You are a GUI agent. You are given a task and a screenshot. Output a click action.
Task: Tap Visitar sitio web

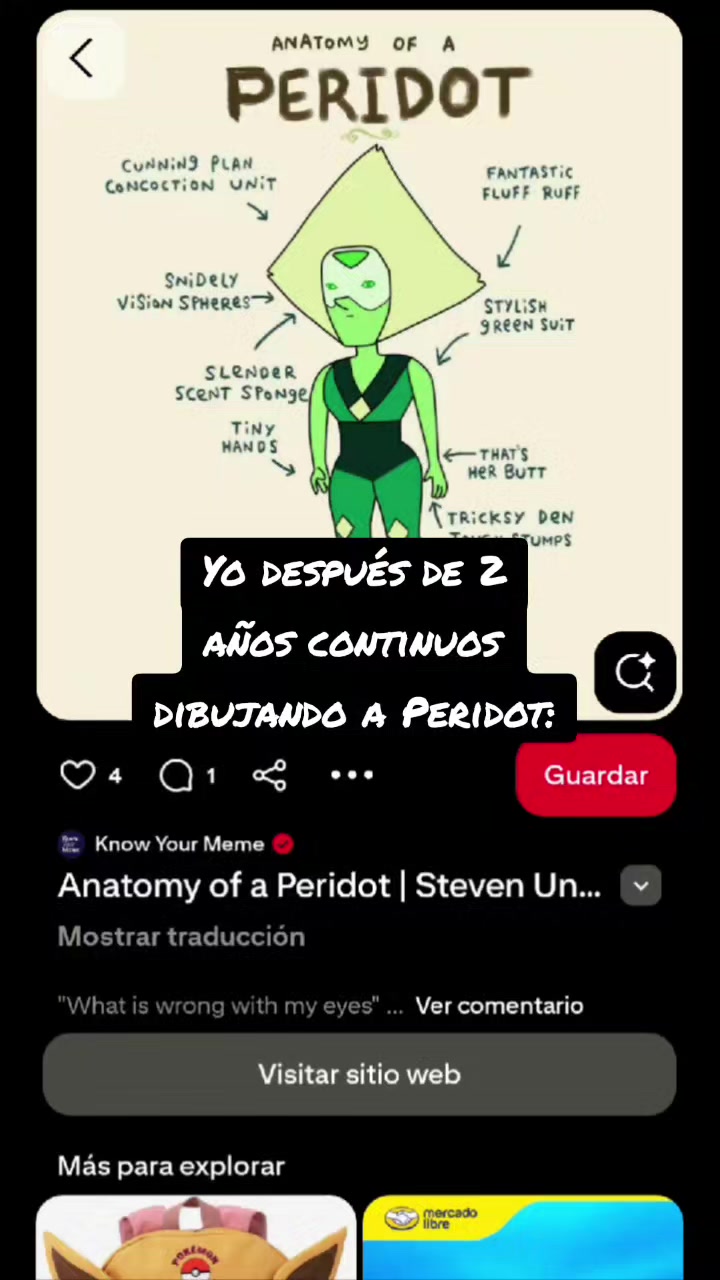360,1074
